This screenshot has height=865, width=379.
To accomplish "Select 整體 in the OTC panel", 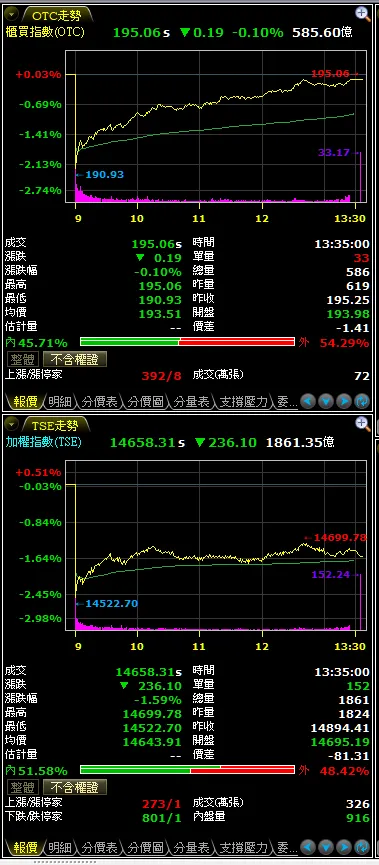I will click(23, 359).
